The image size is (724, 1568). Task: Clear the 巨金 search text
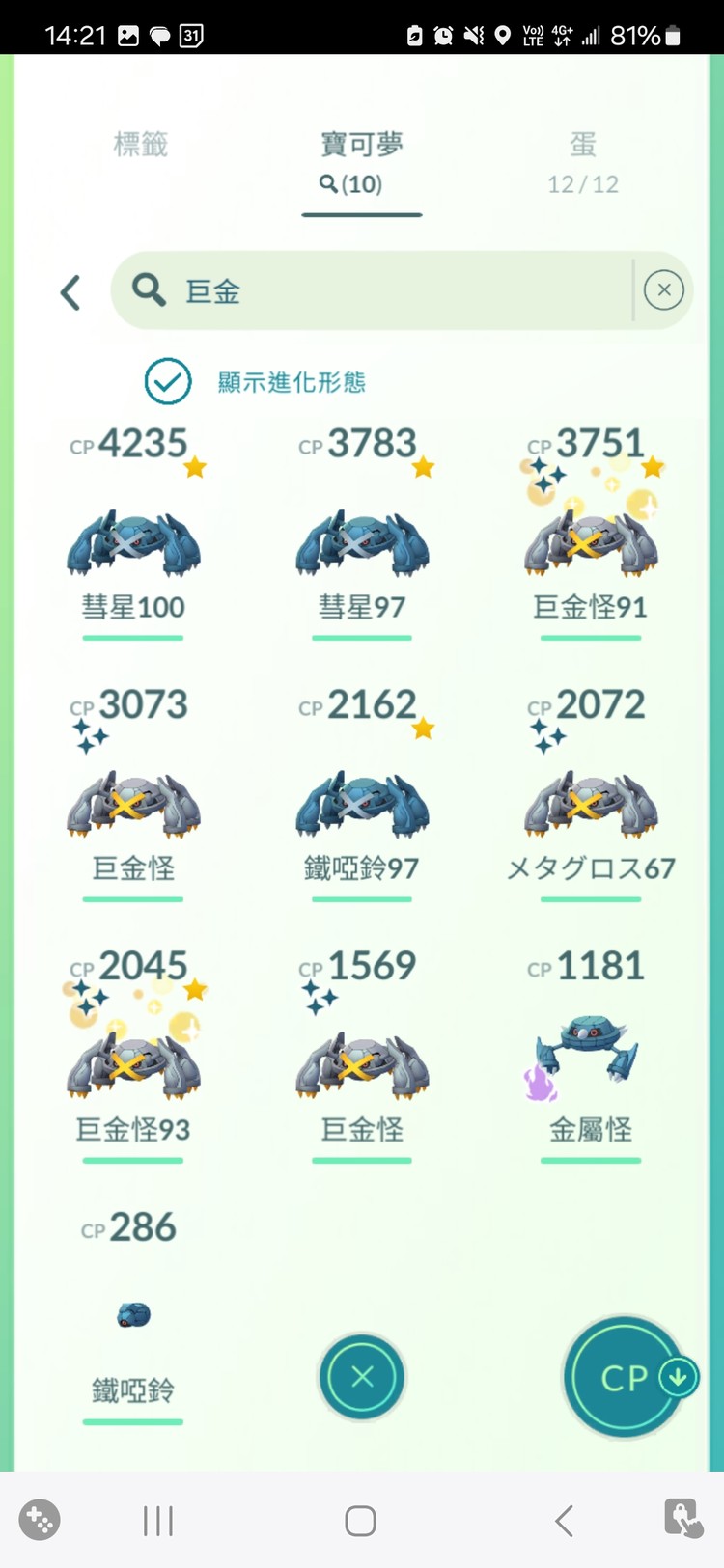(x=664, y=290)
